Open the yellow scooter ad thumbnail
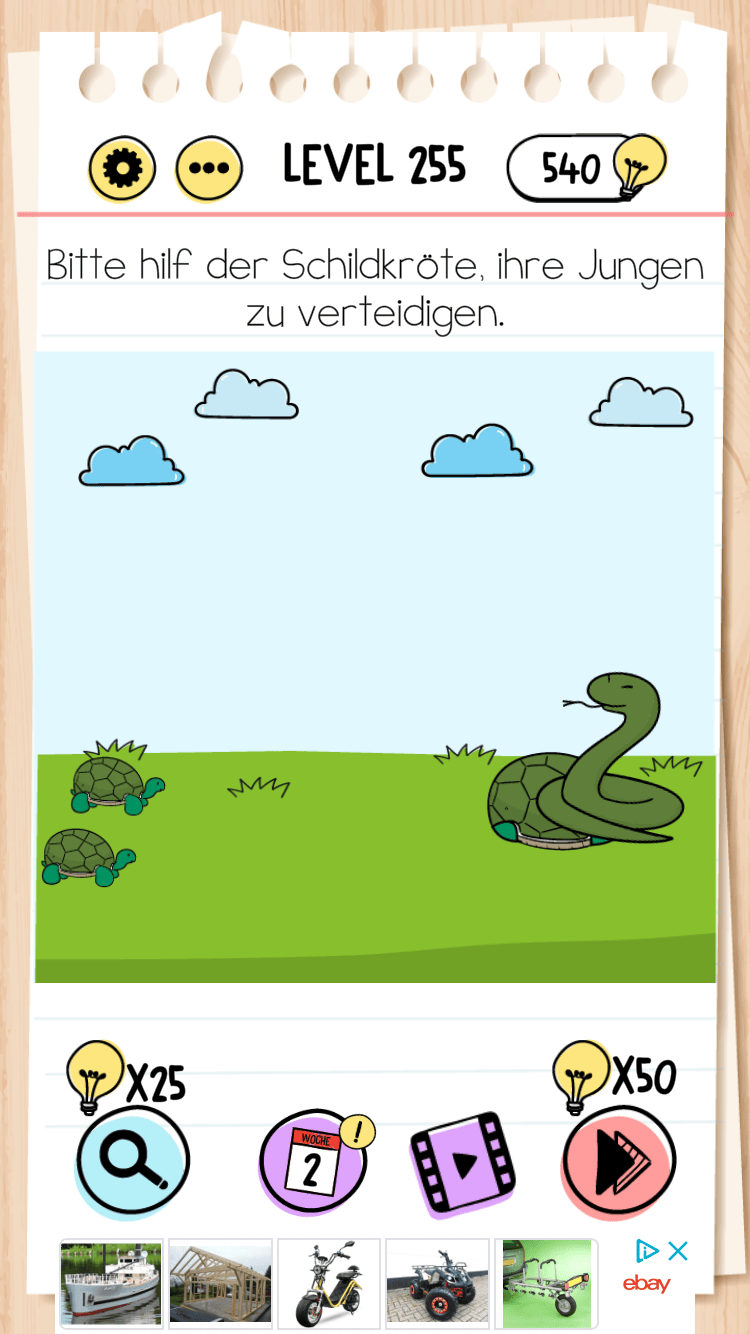 point(329,1284)
